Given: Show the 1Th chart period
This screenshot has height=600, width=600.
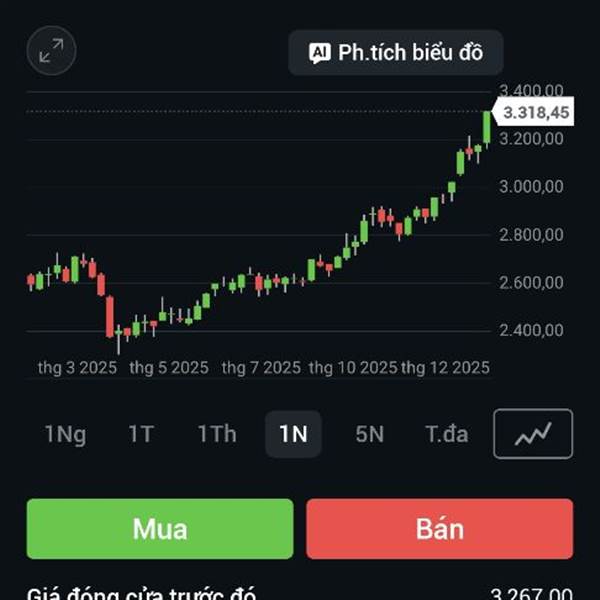Looking at the screenshot, I should pyautogui.click(x=217, y=434).
